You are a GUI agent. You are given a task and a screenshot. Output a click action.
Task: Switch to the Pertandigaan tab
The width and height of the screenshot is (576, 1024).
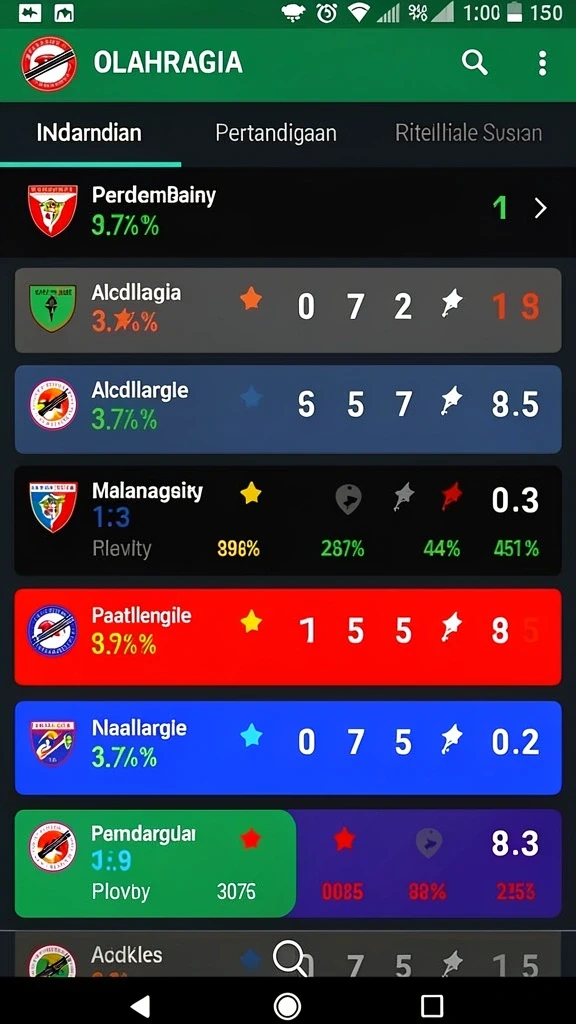click(276, 133)
